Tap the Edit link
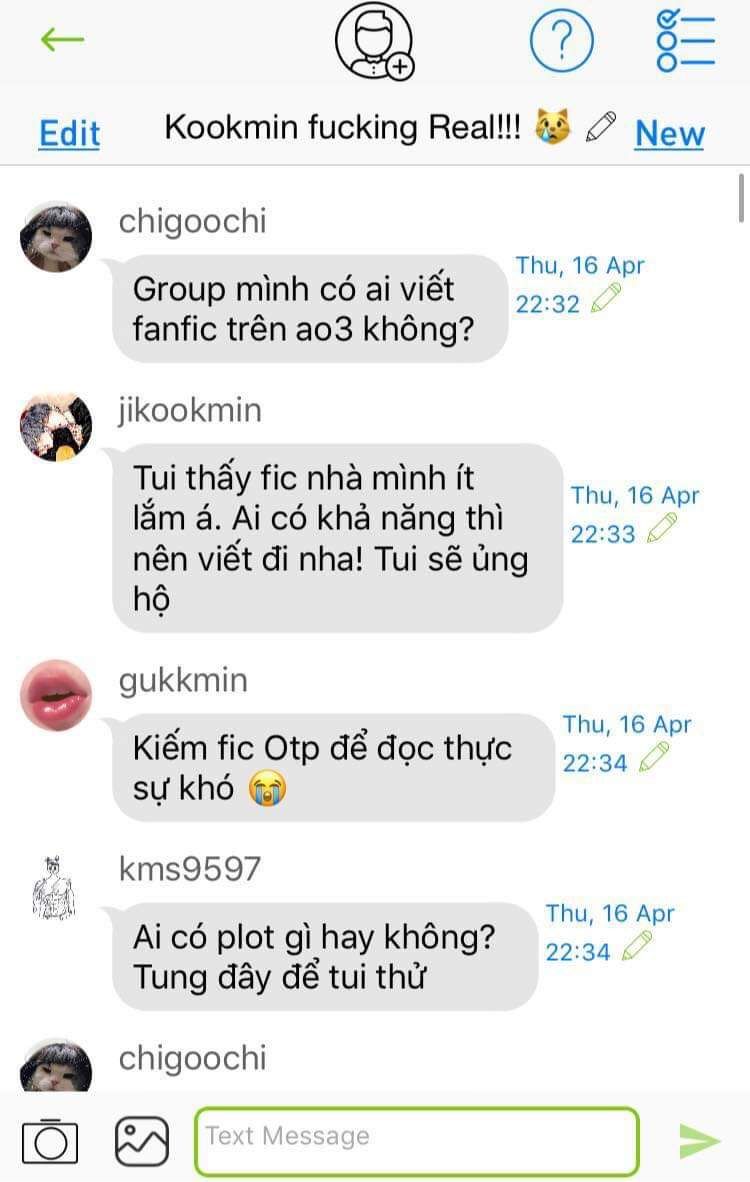 click(x=69, y=133)
